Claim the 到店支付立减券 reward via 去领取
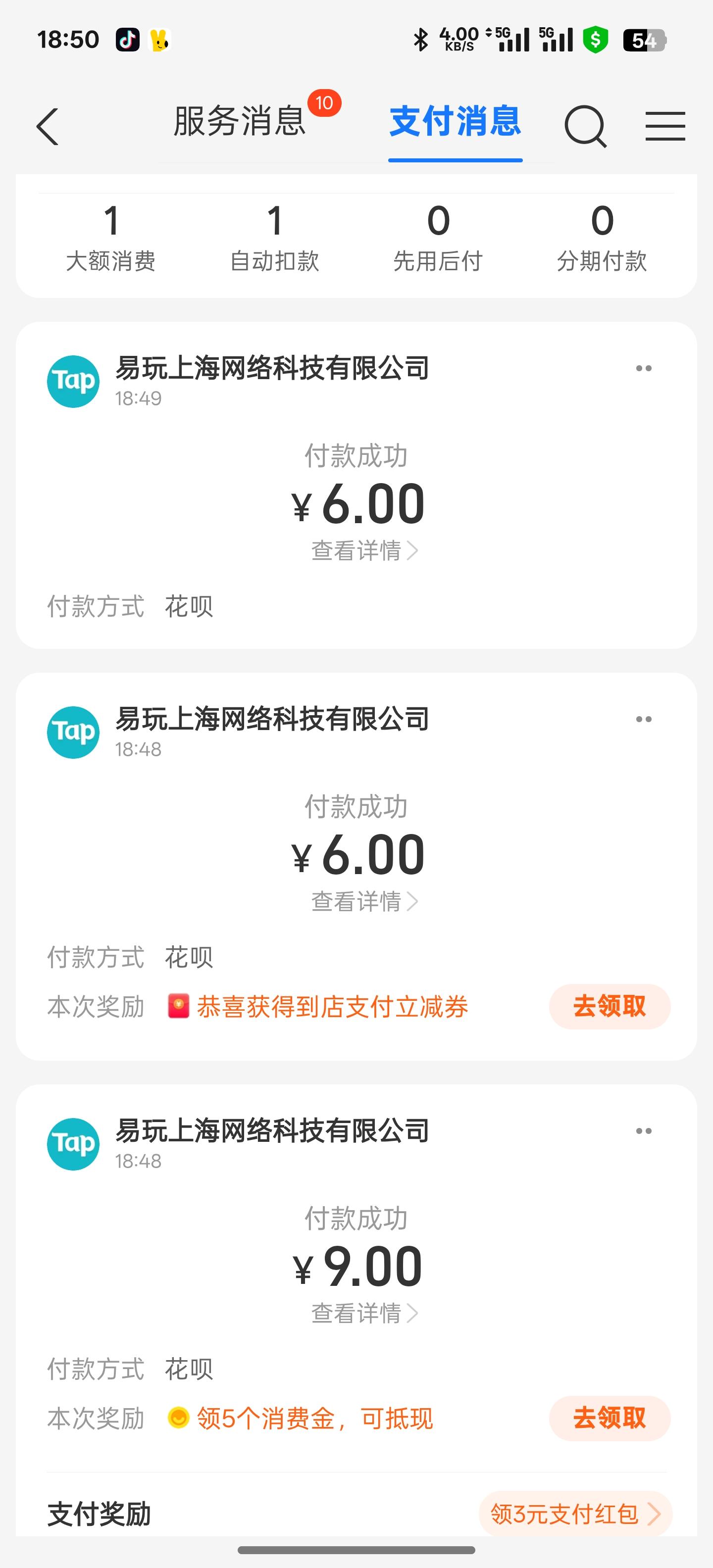This screenshot has height=1568, width=713. pos(610,1006)
